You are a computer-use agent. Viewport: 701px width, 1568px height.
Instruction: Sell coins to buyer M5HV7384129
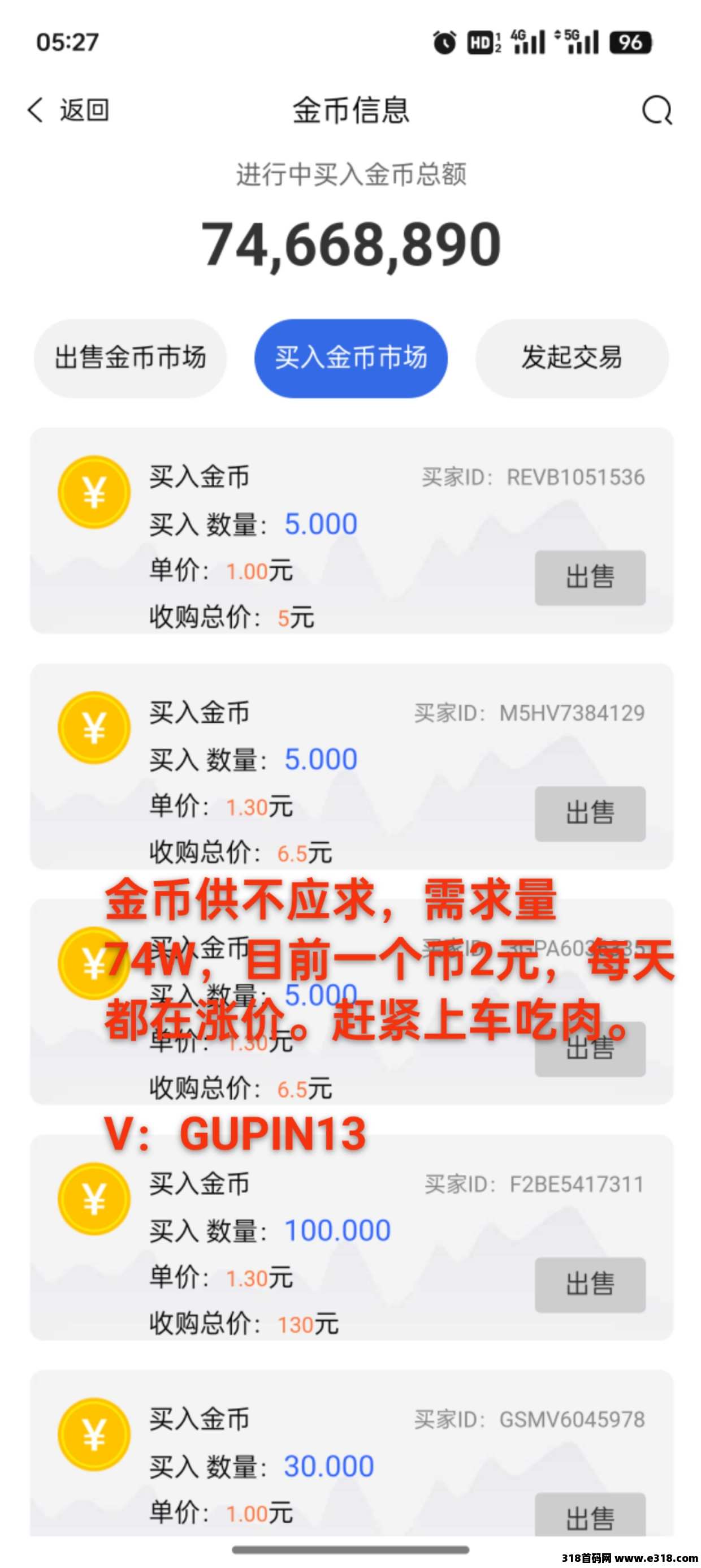click(x=590, y=814)
